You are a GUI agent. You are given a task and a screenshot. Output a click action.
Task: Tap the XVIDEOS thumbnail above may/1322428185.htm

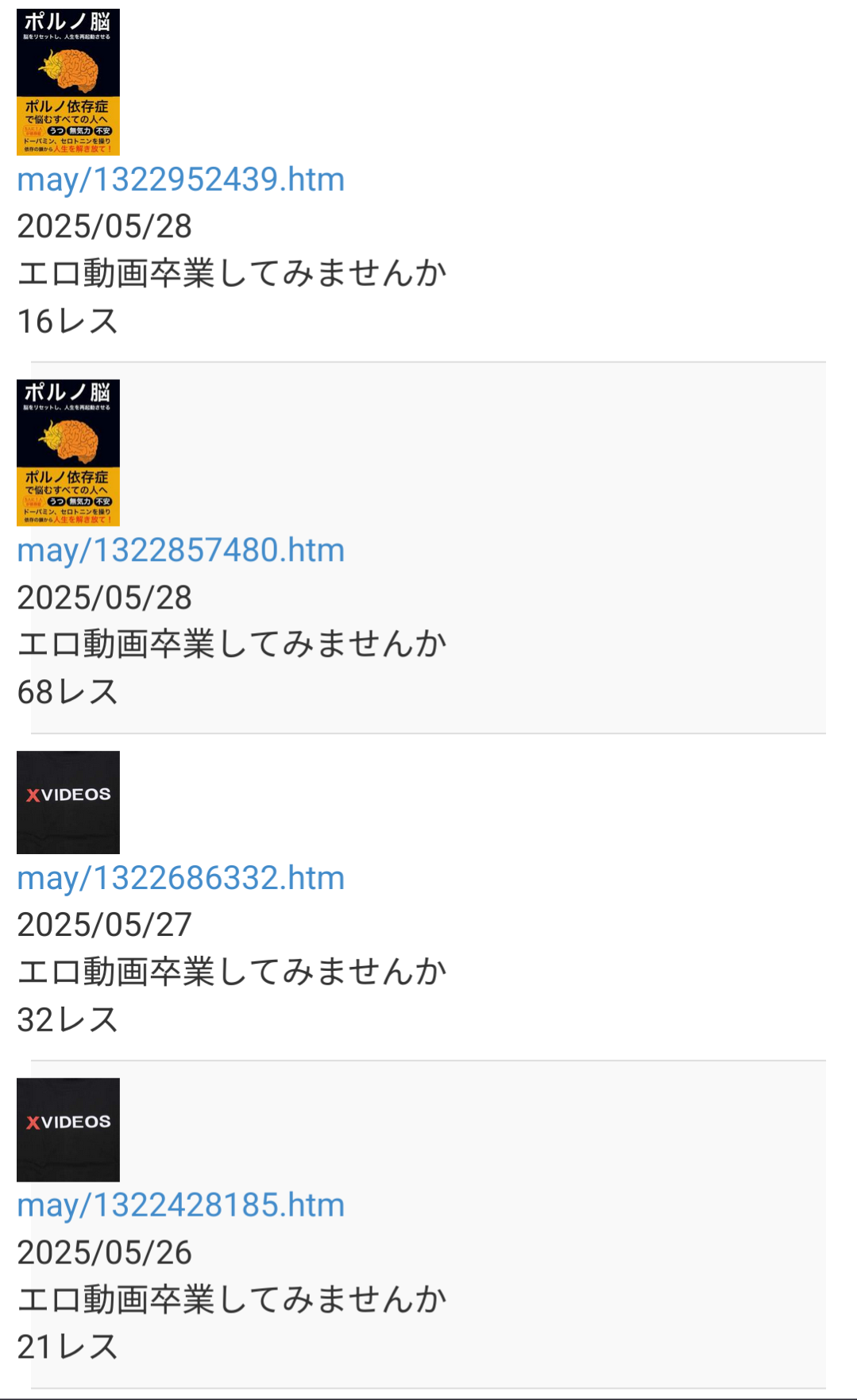click(68, 1130)
